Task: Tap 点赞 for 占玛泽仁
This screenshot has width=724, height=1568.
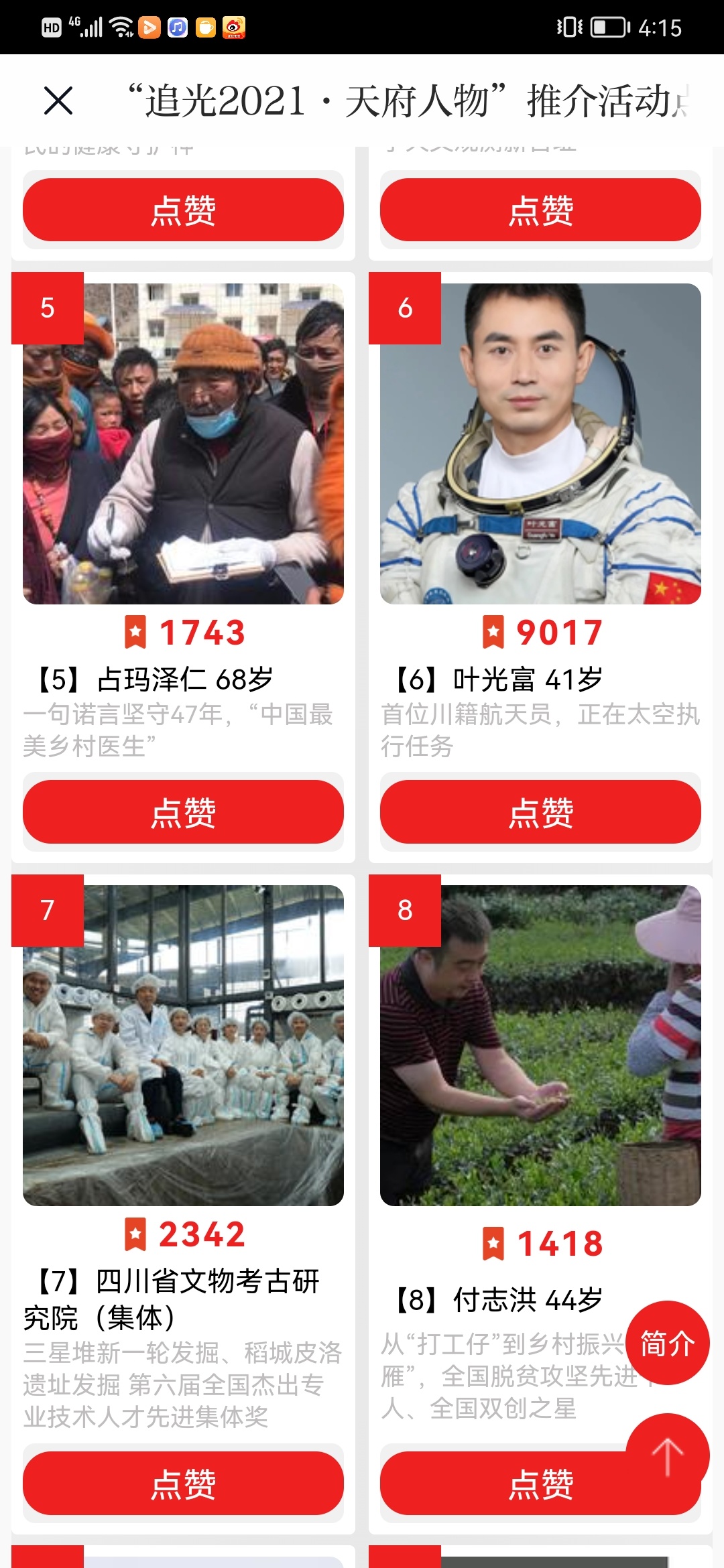Action: [x=183, y=812]
